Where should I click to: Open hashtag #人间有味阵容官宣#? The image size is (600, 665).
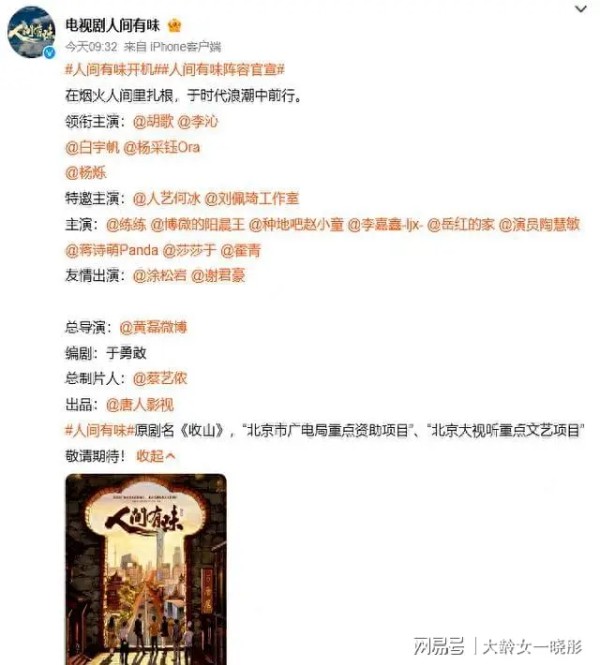(223, 69)
